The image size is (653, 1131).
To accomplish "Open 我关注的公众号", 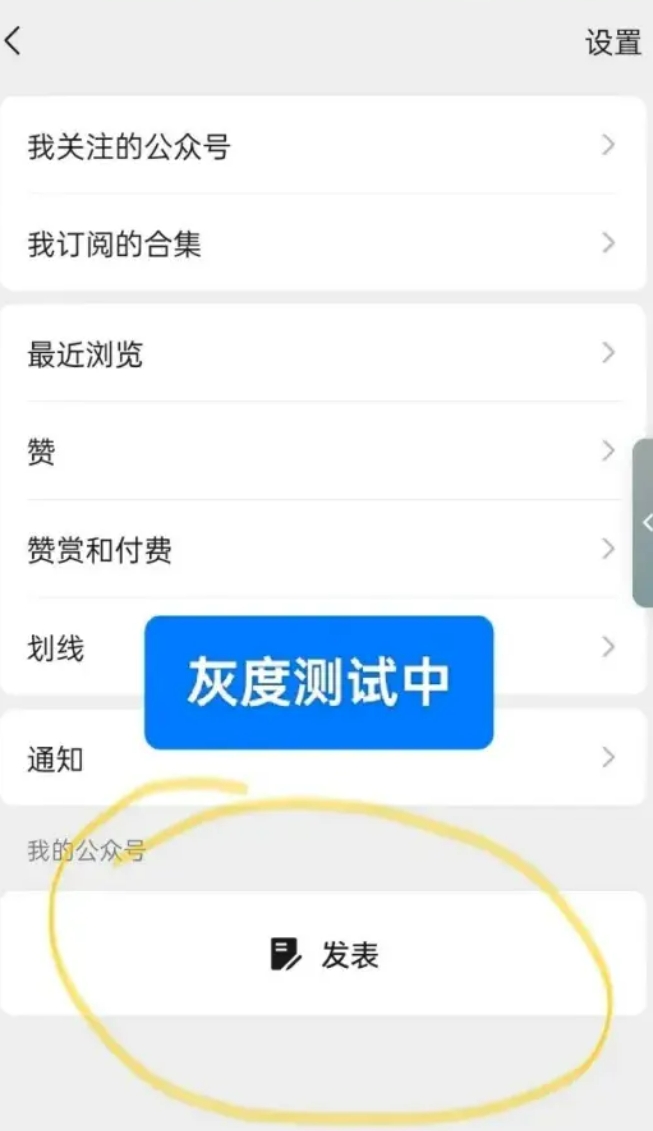I will tap(322, 147).
